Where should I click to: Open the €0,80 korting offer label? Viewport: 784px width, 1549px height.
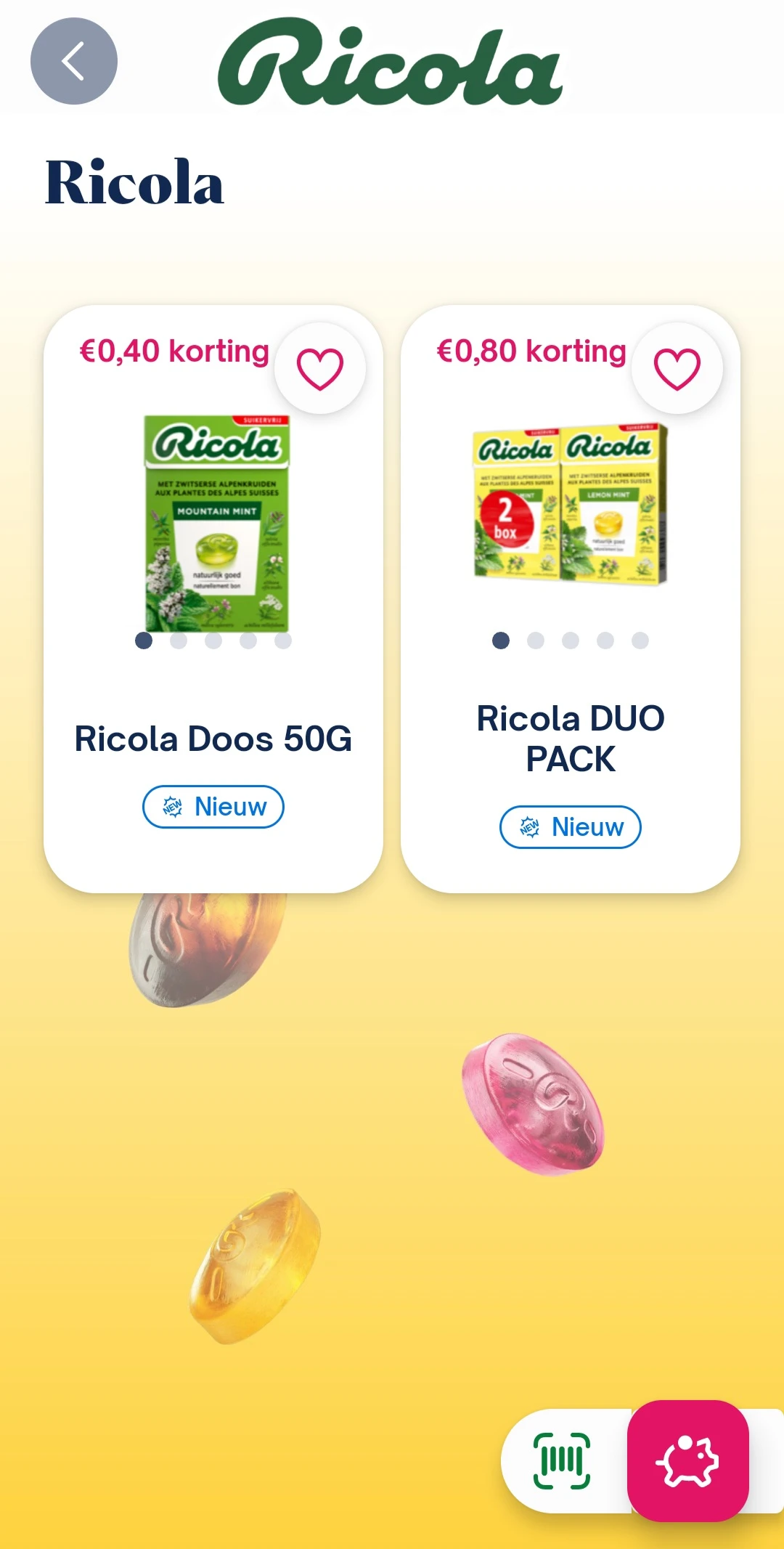point(531,351)
